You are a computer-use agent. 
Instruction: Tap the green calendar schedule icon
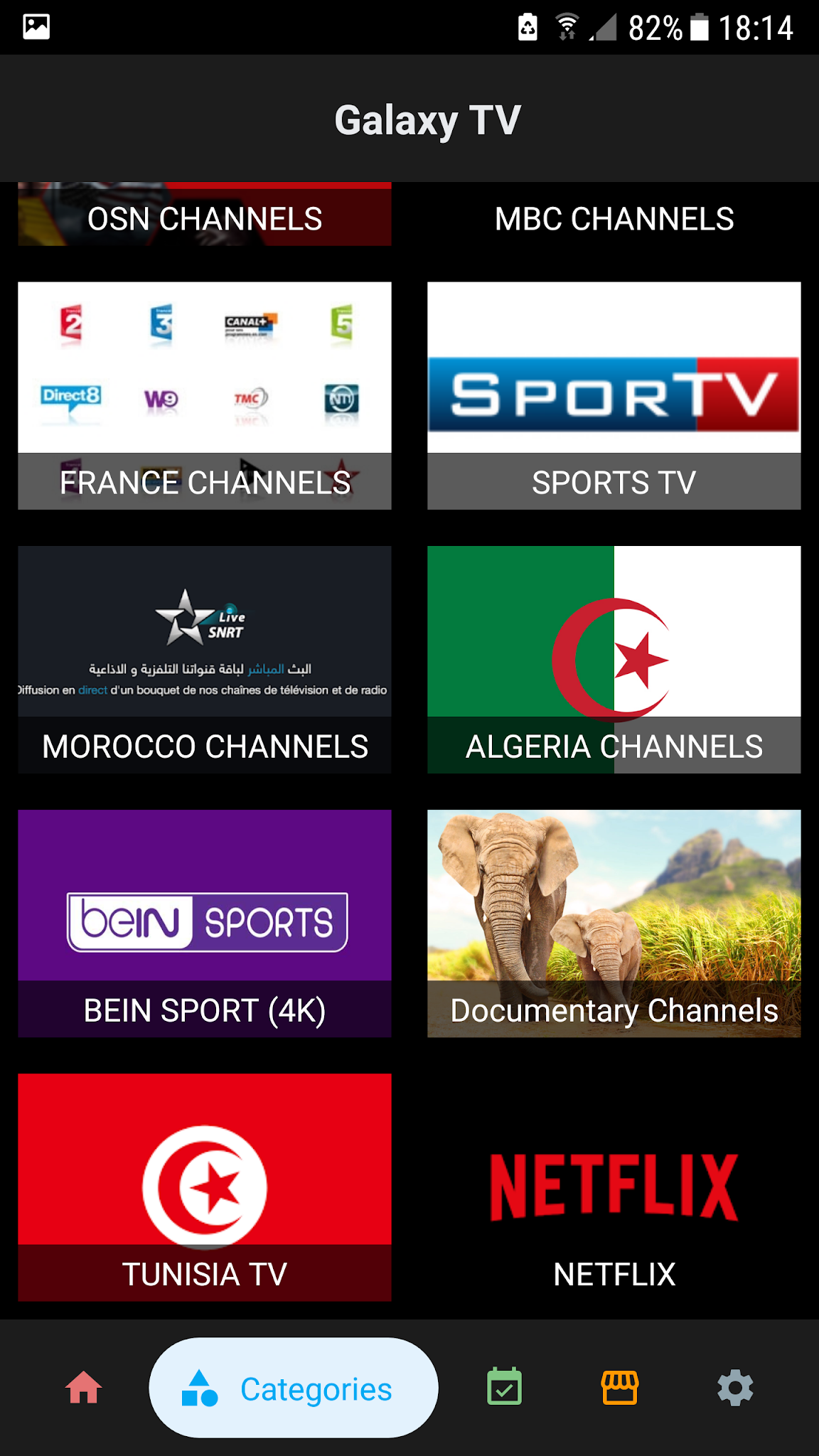pyautogui.click(x=504, y=1388)
